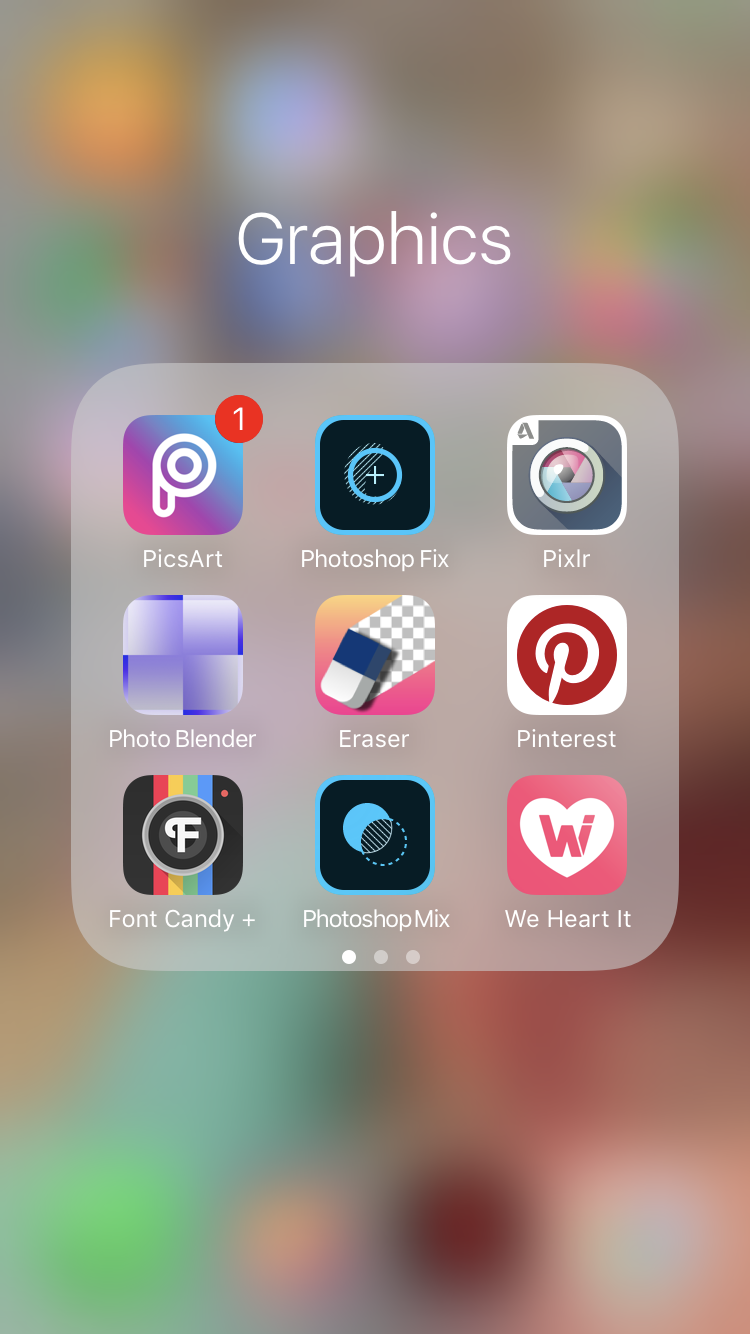Viewport: 750px width, 1334px height.
Task: Open We Heart It
Action: pos(567,835)
